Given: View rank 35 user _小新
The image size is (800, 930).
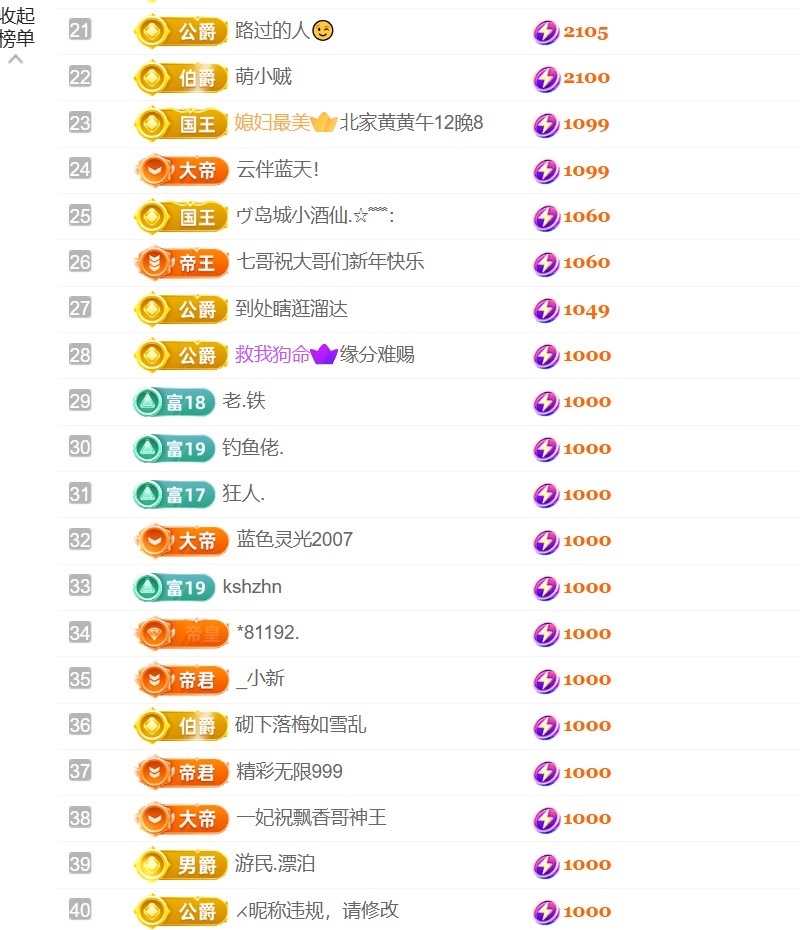Looking at the screenshot, I should pos(260,679).
